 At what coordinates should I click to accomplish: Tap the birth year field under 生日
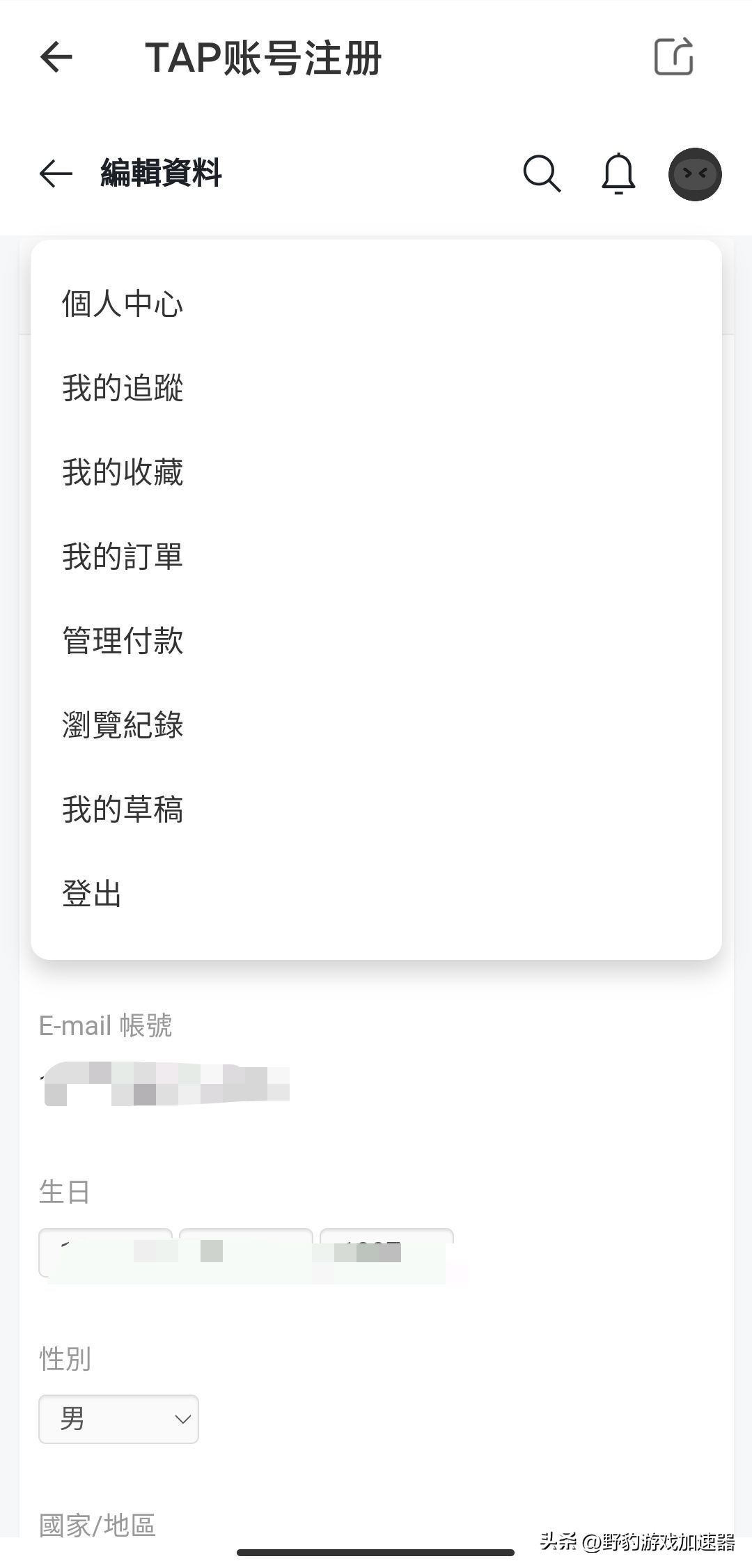[x=386, y=1252]
